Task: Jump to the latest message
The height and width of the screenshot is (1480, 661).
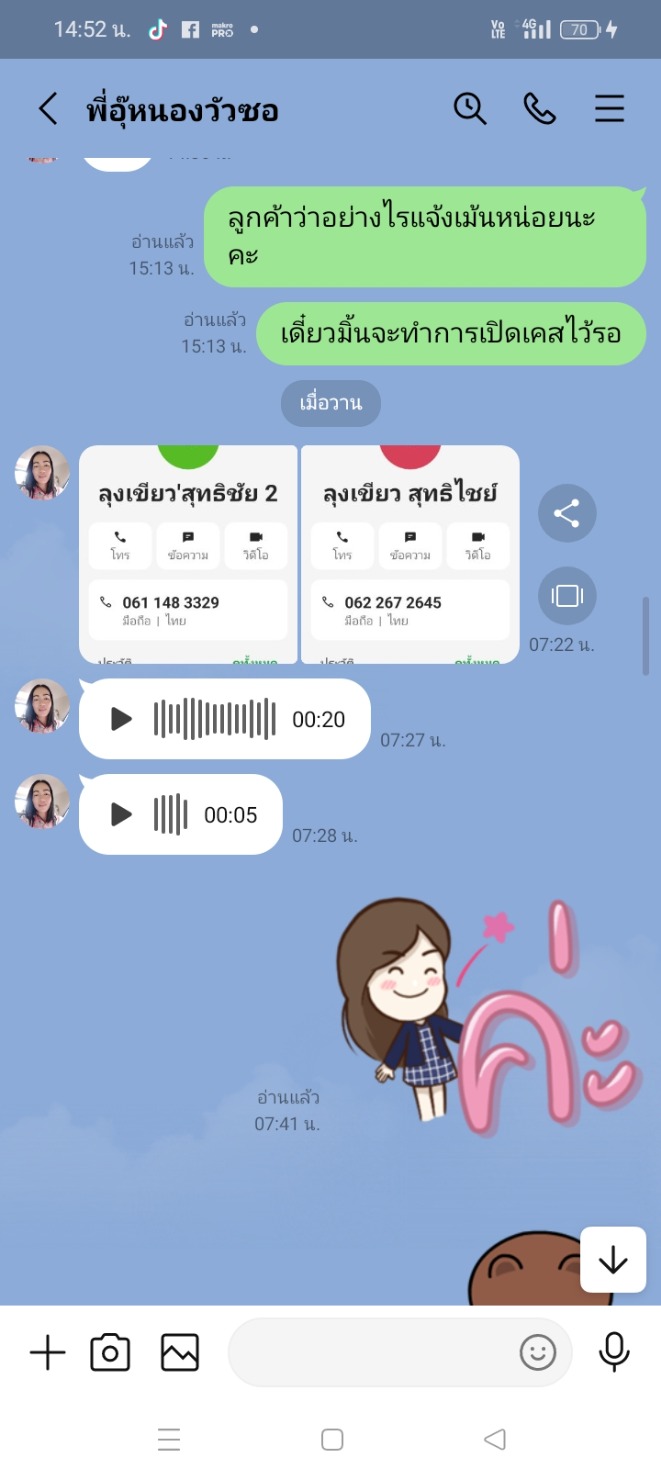Action: pyautogui.click(x=612, y=1260)
